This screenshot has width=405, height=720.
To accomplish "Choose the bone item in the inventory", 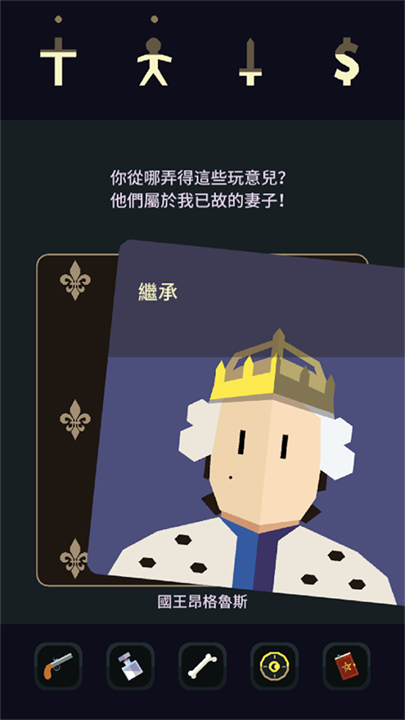I will 202,666.
